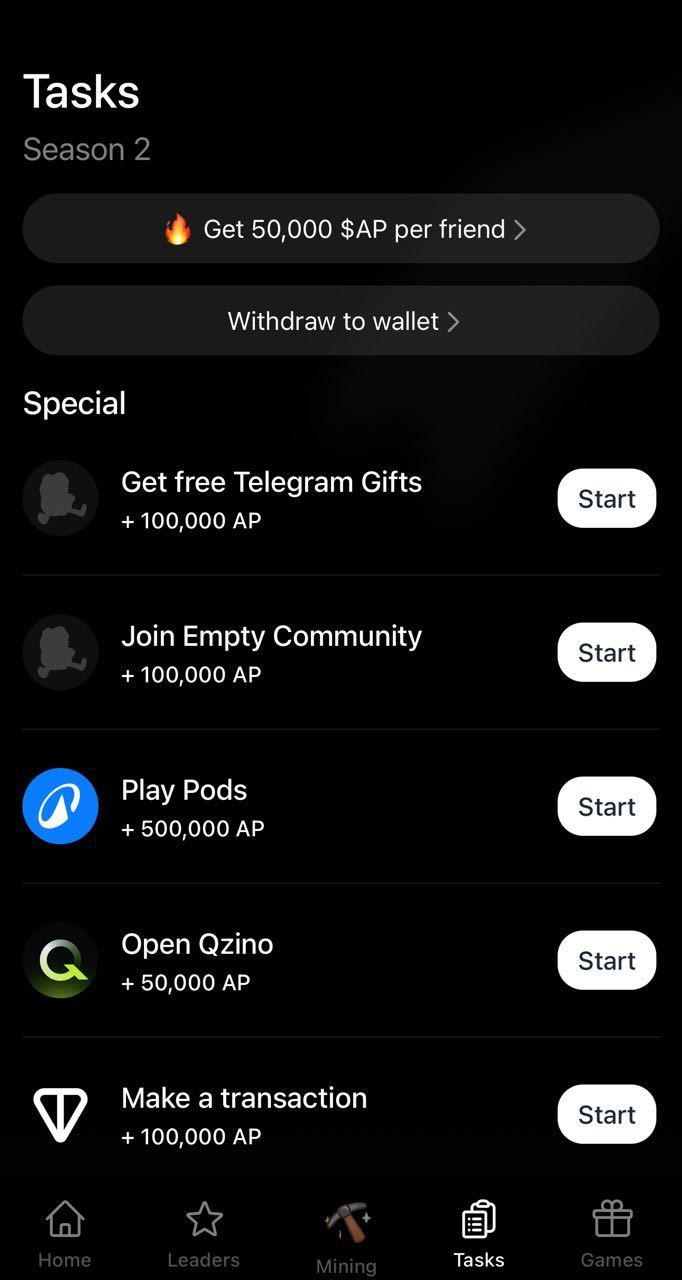The width and height of the screenshot is (682, 1280).
Task: Open Withdraw to wallet
Action: [341, 321]
